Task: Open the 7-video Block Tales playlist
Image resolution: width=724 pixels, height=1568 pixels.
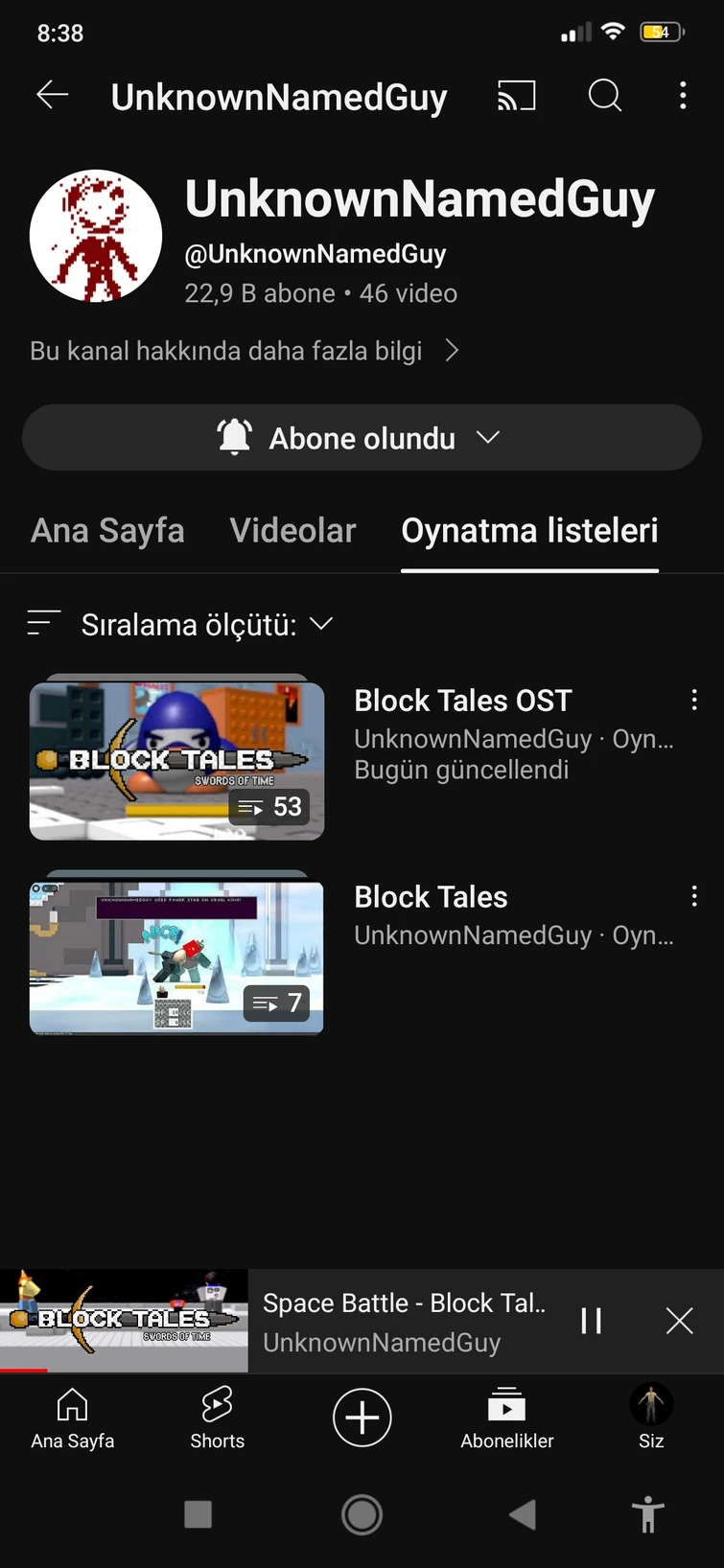Action: (176, 957)
